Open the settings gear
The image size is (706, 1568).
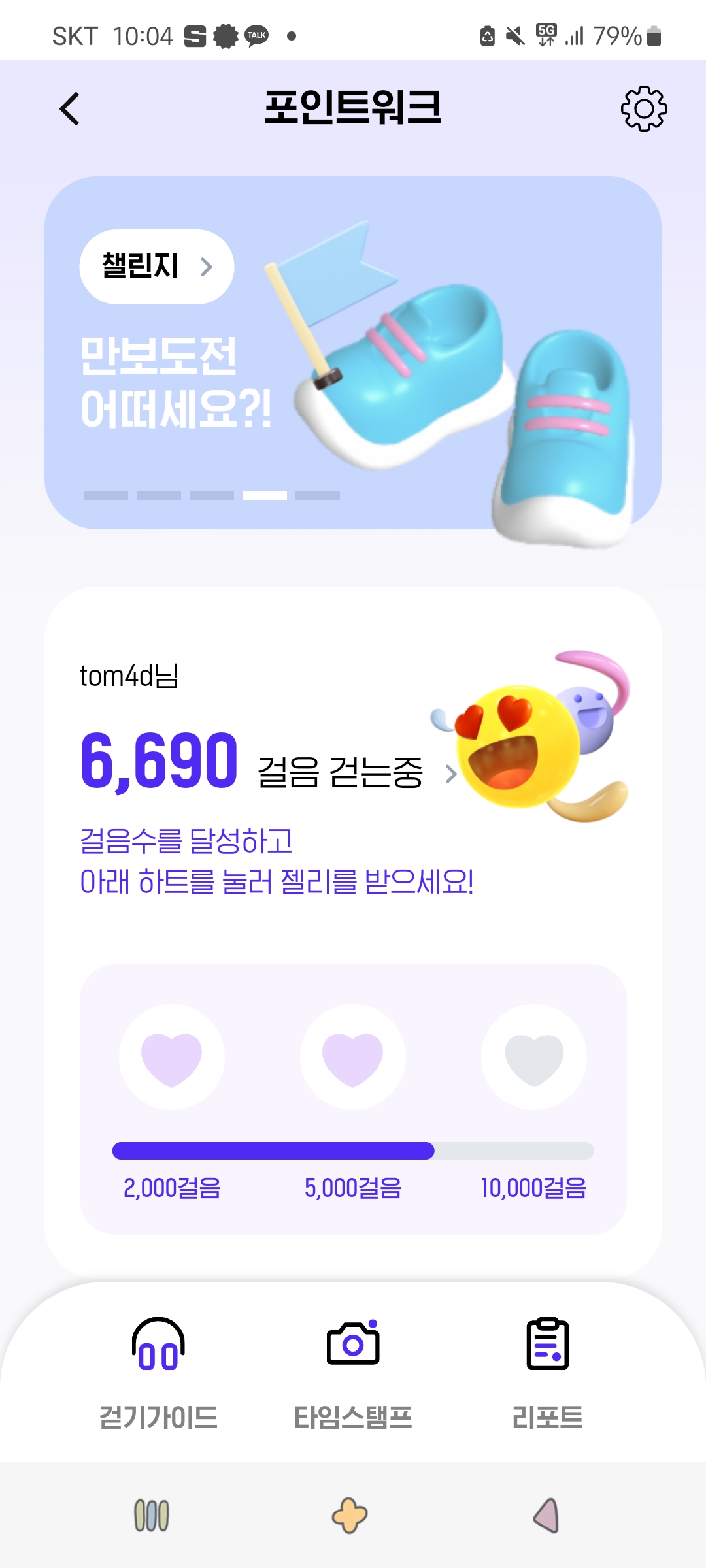(643, 108)
